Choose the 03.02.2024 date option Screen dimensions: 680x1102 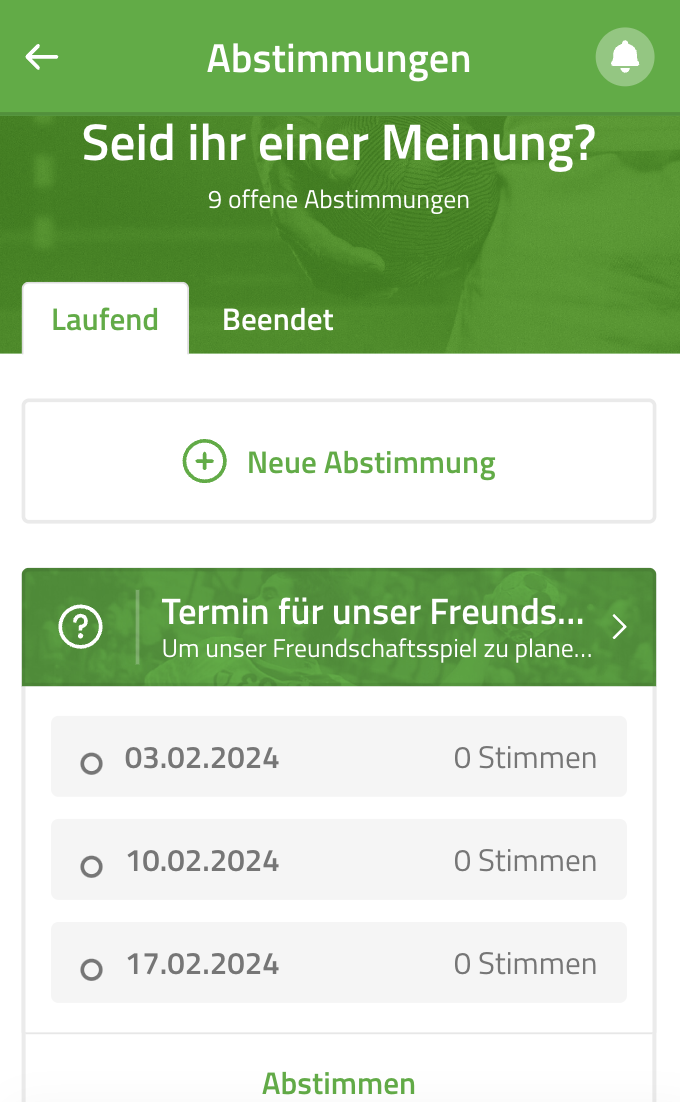point(339,757)
